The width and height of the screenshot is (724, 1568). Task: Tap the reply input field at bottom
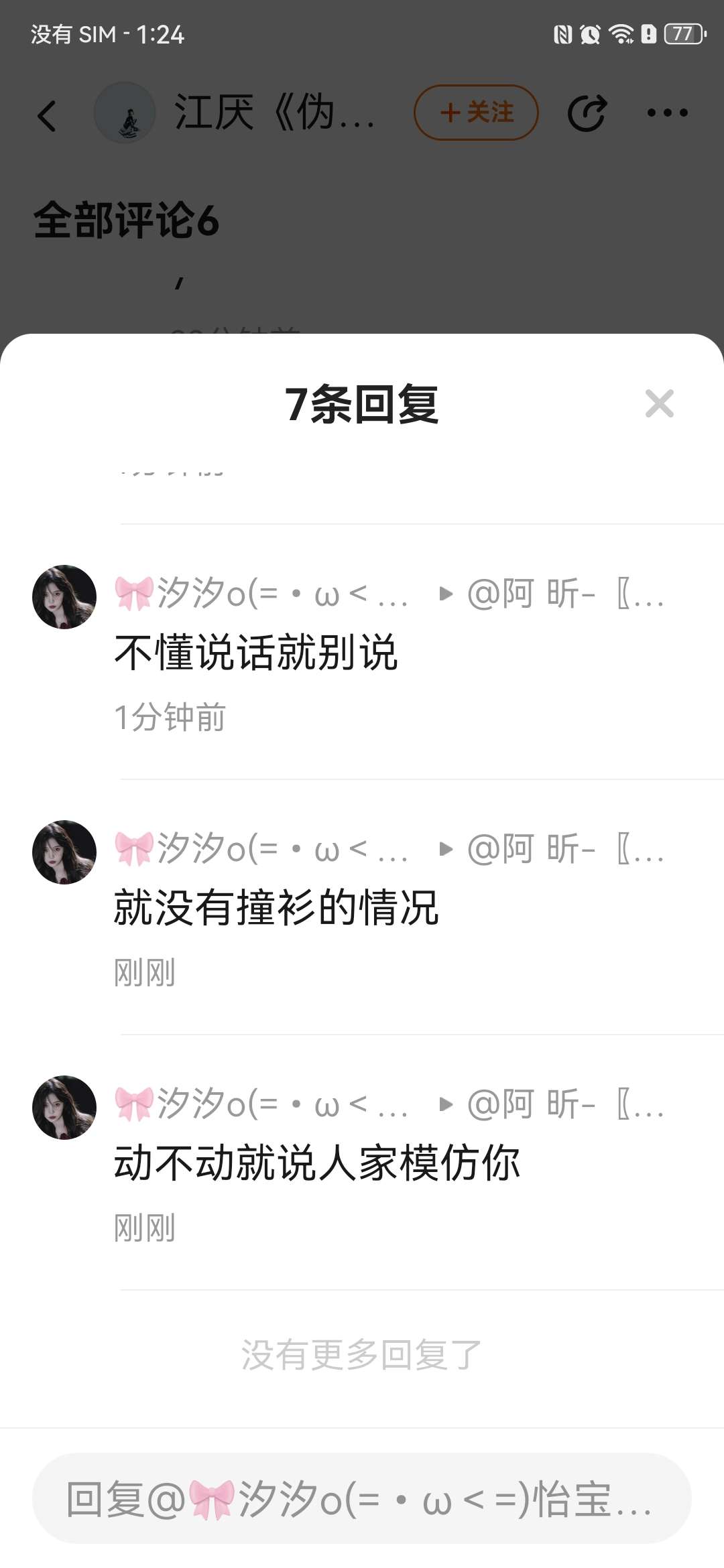point(361,1498)
